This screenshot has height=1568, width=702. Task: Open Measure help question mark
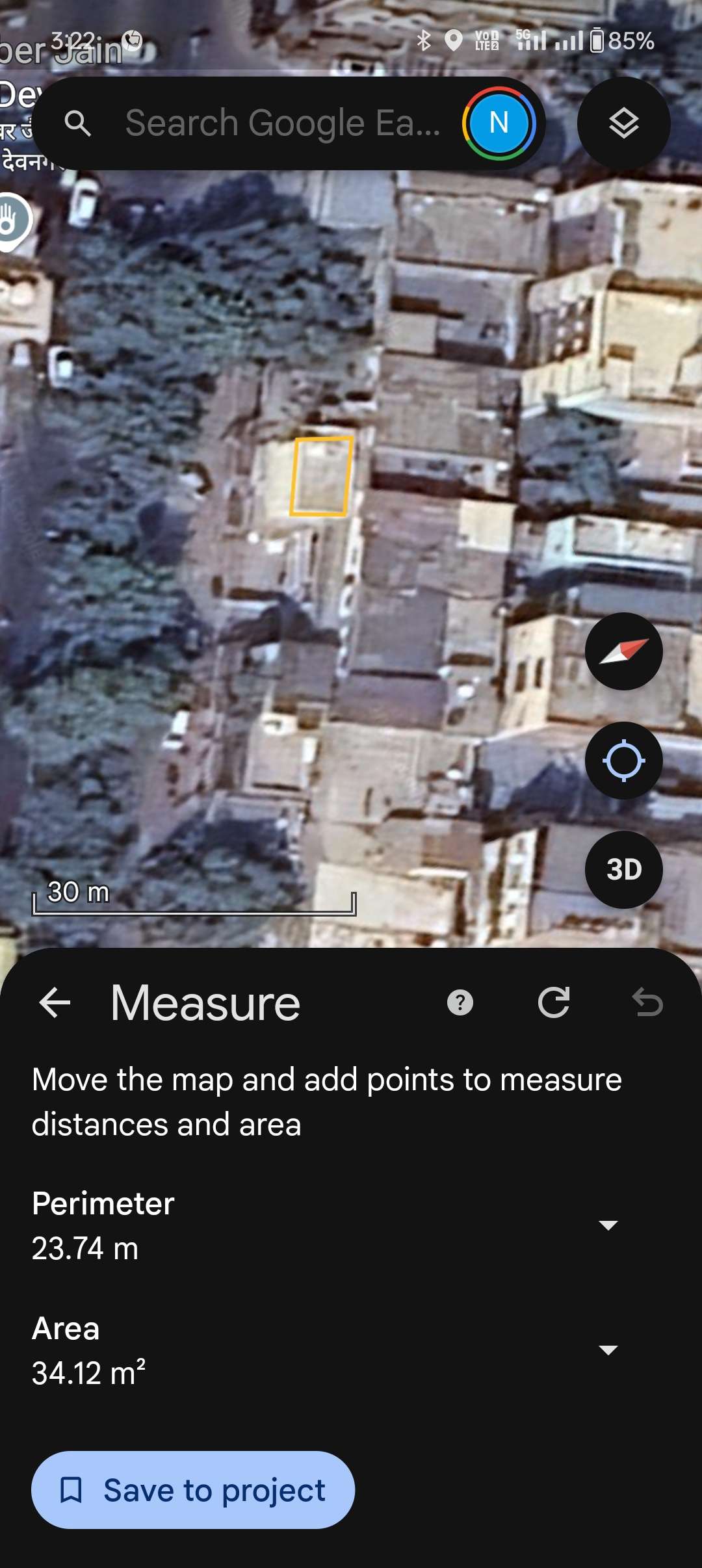click(x=460, y=1002)
